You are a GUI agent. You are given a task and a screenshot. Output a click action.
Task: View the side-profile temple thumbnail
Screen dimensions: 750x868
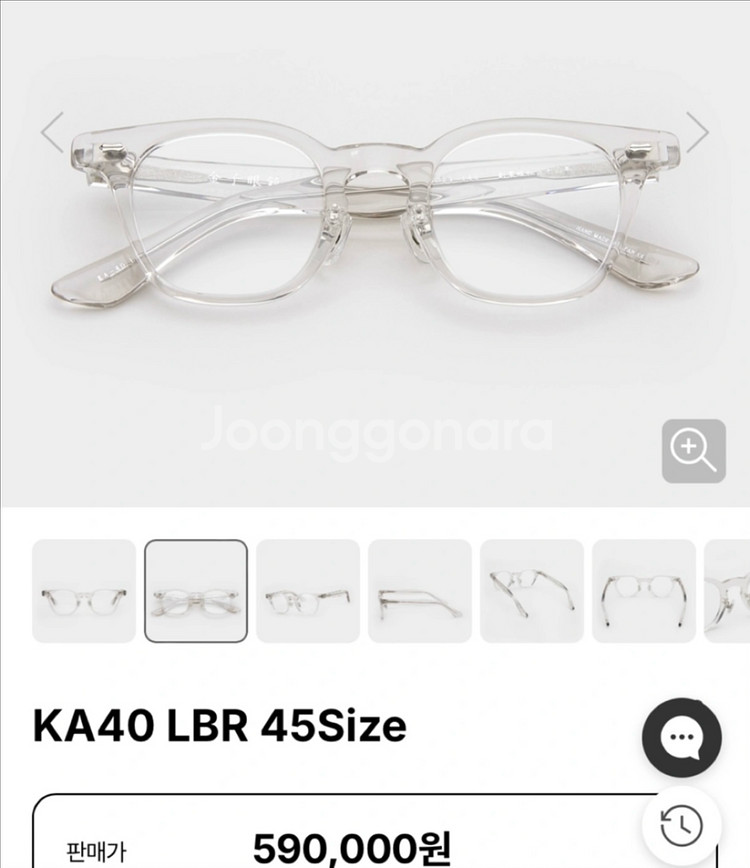420,591
